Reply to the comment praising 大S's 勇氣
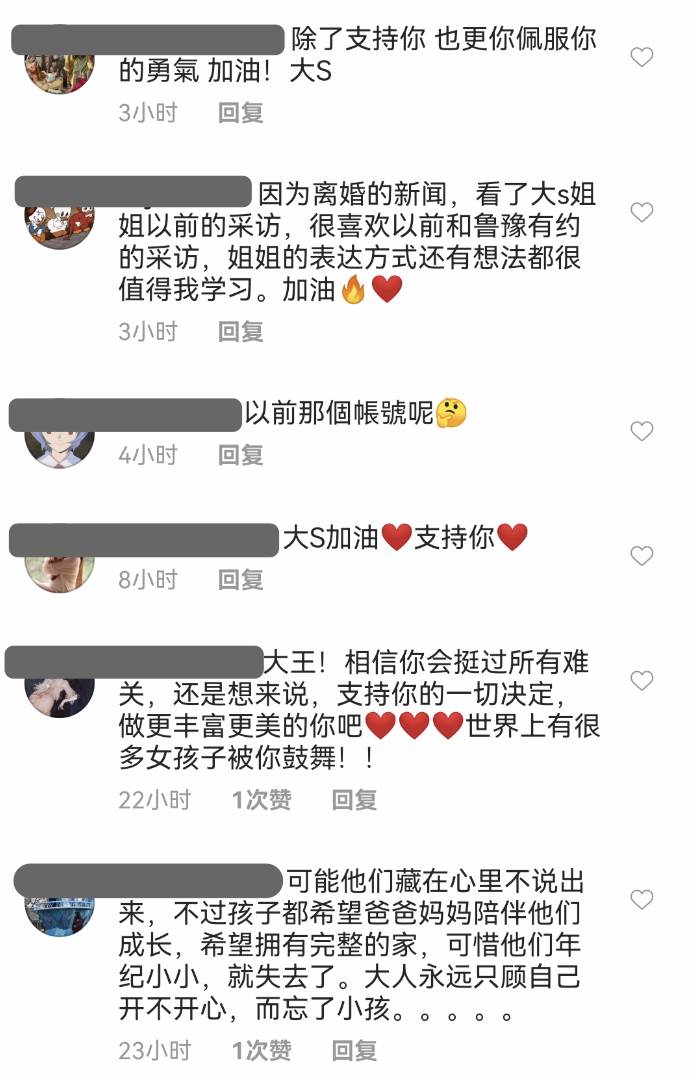Screen dimensions: 692x1080 (241, 113)
